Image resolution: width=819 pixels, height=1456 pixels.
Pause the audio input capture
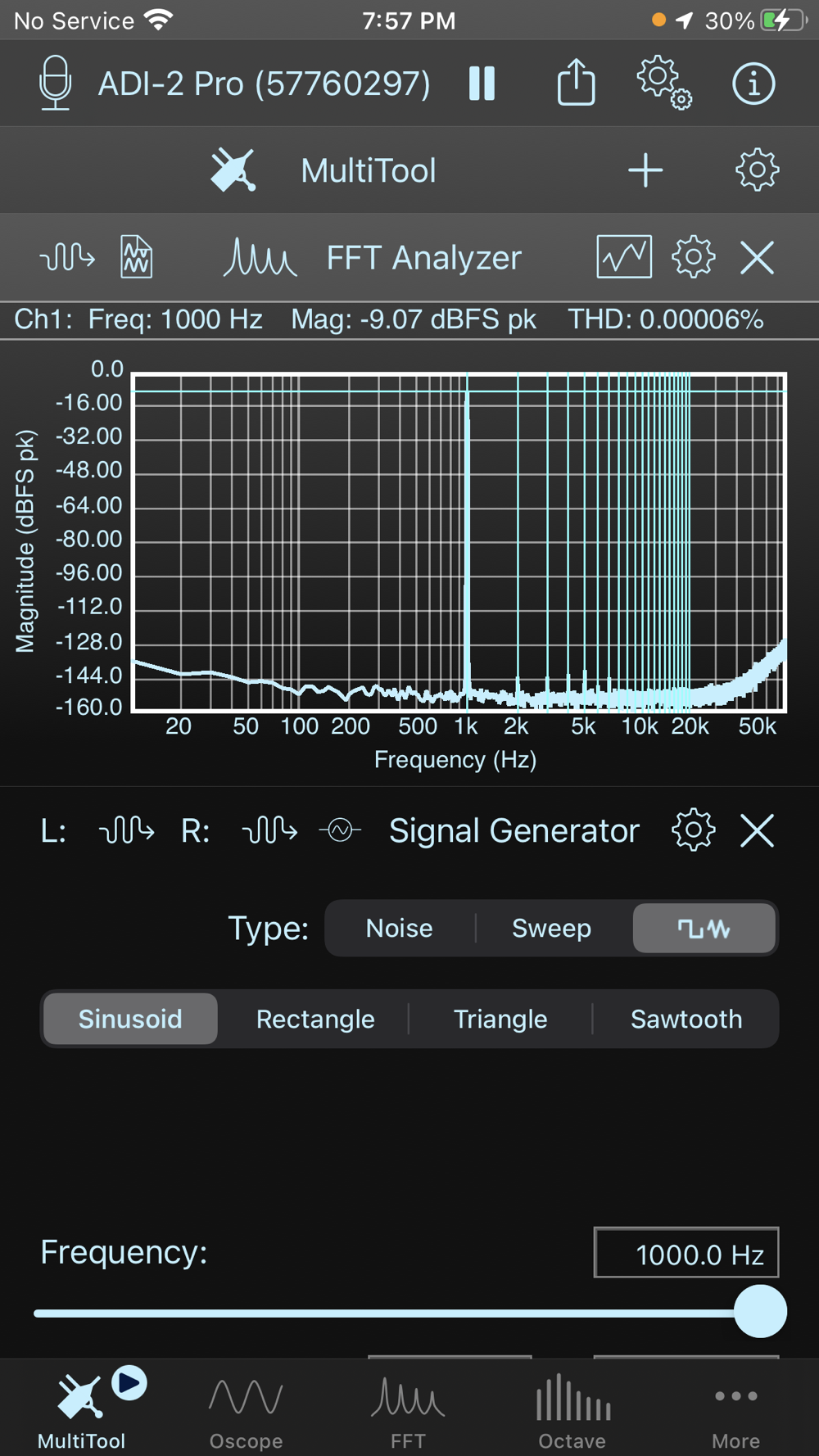[x=482, y=84]
